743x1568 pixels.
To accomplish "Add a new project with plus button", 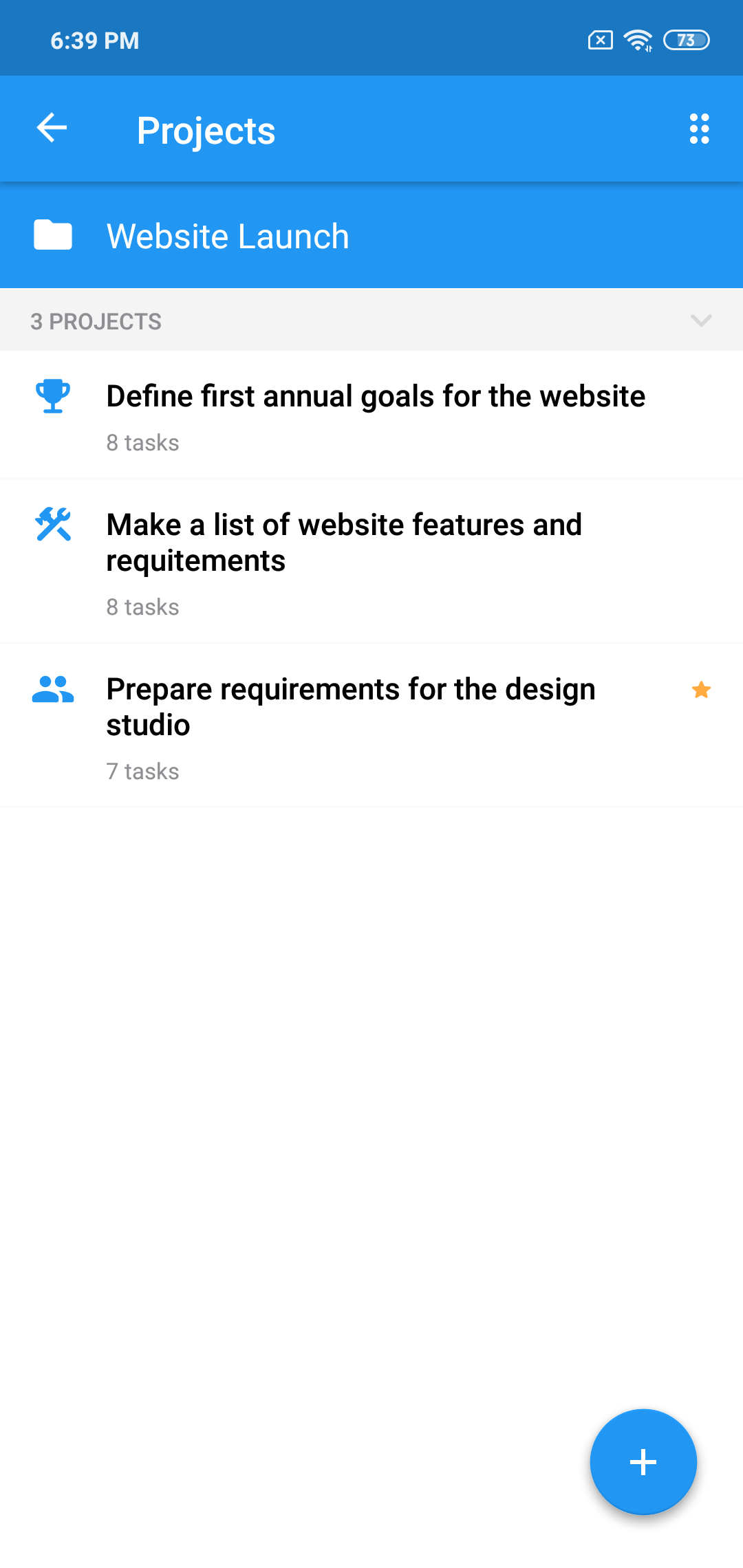I will coord(643,1461).
